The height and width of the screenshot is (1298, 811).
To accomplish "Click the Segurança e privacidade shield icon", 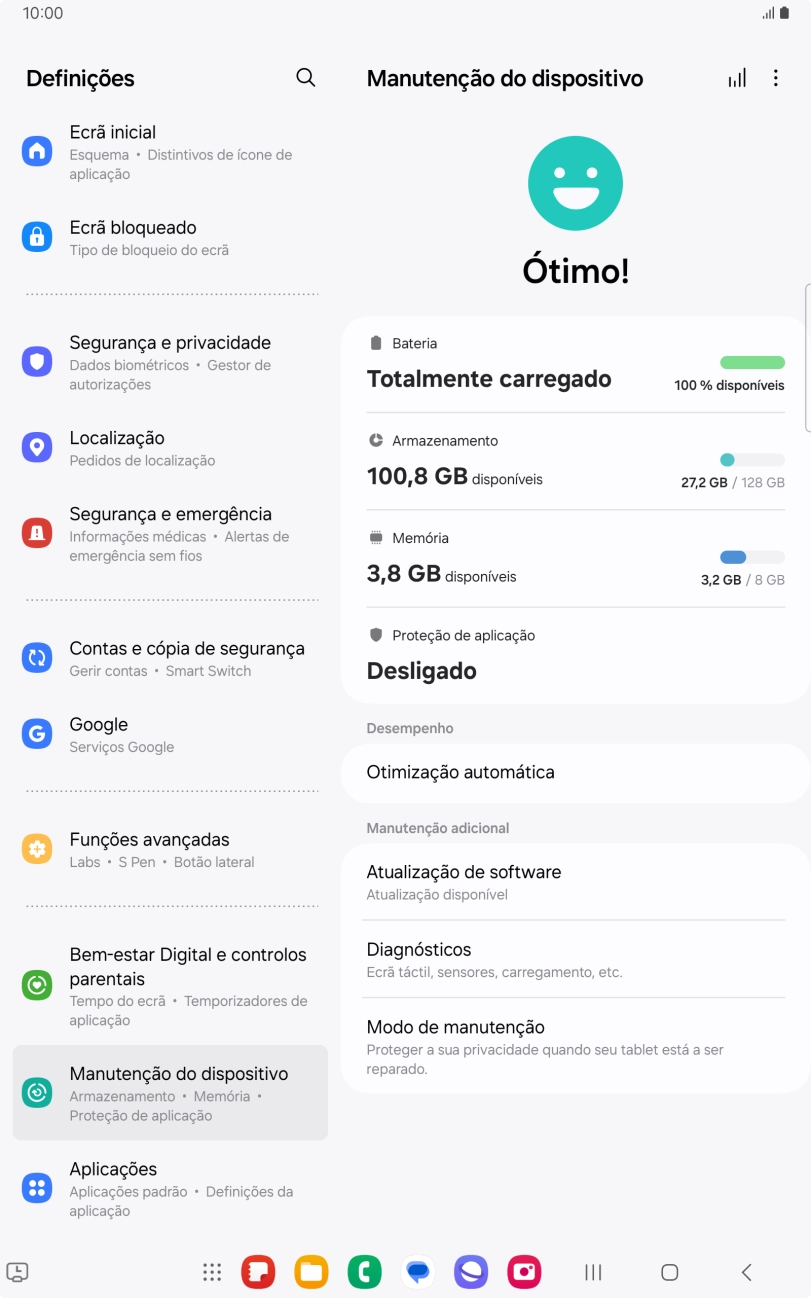I will click(x=36, y=361).
